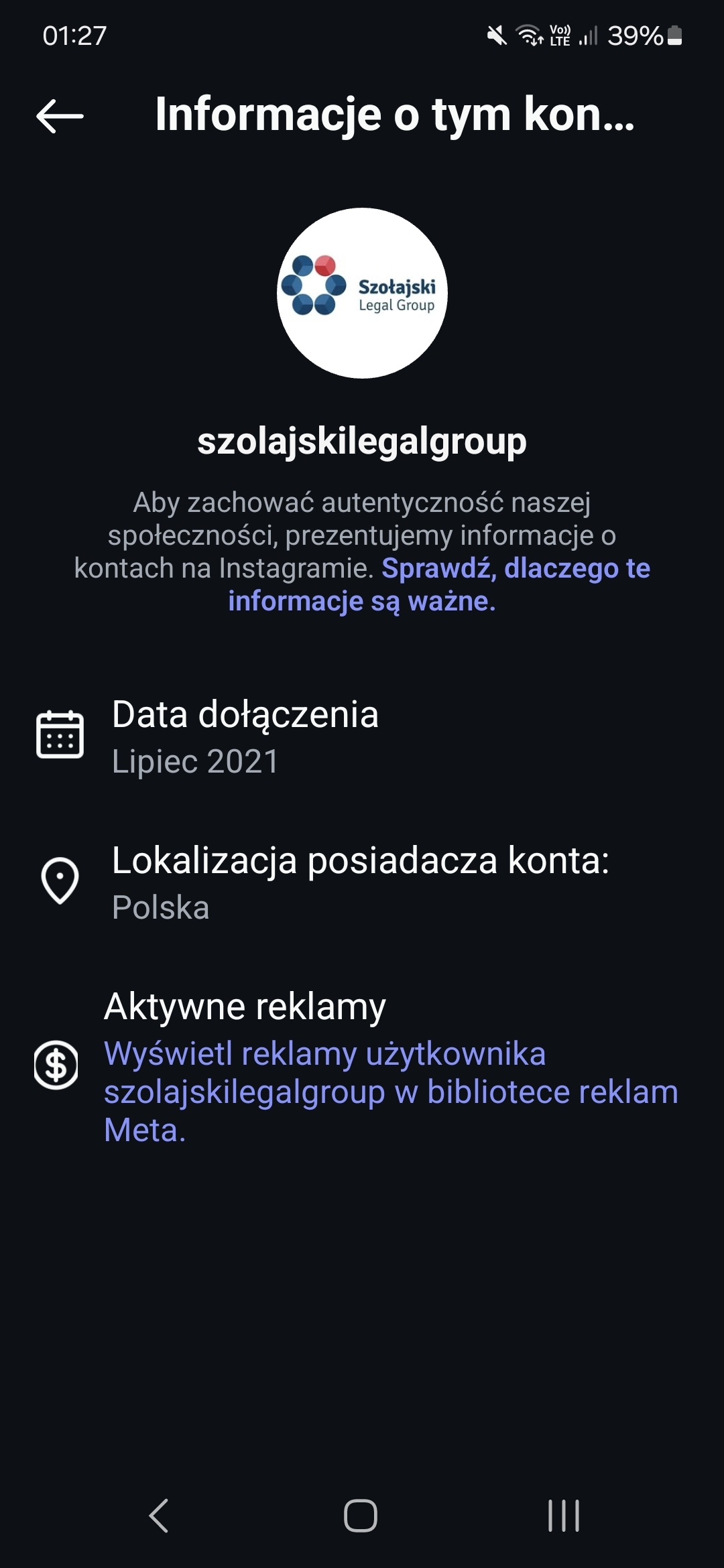Tap the system back button
The width and height of the screenshot is (724, 1568).
click(159, 1516)
